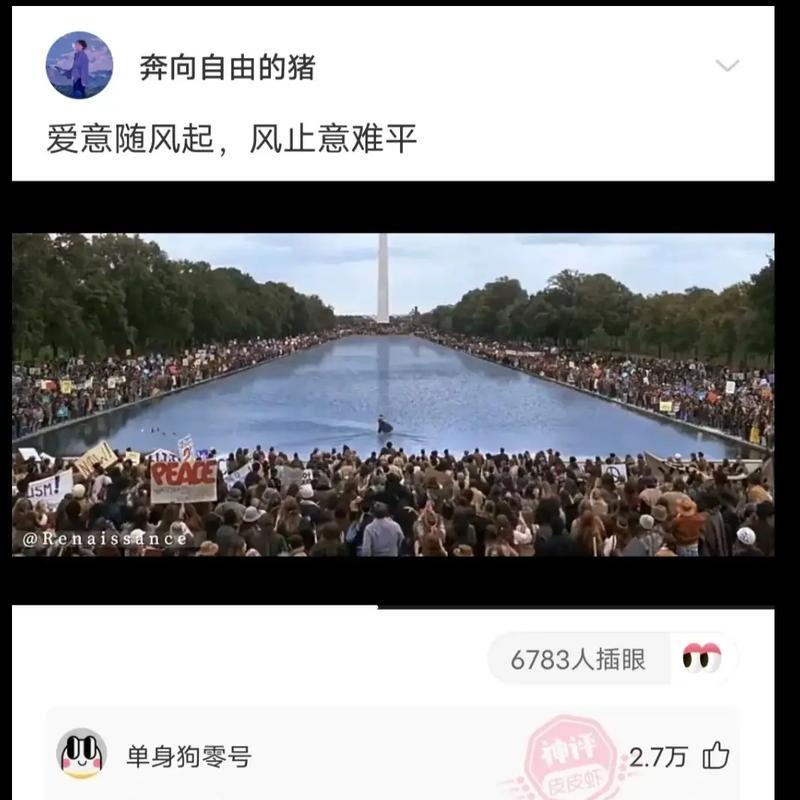The image size is (800, 800).
Task: Expand the post options chevron
Action: pos(727,66)
